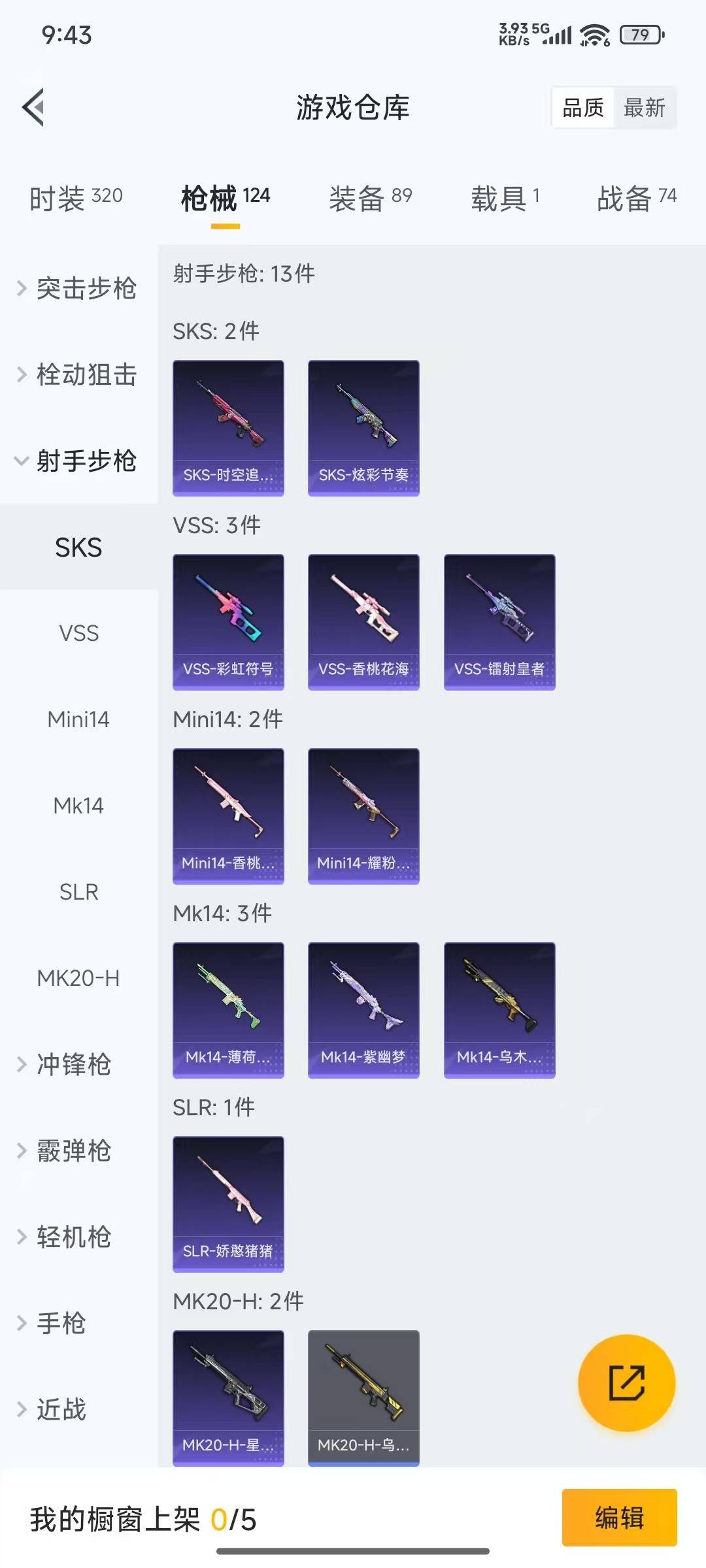Expand the 冲锋枪 category
706x1568 pixels.
pyautogui.click(x=72, y=1064)
